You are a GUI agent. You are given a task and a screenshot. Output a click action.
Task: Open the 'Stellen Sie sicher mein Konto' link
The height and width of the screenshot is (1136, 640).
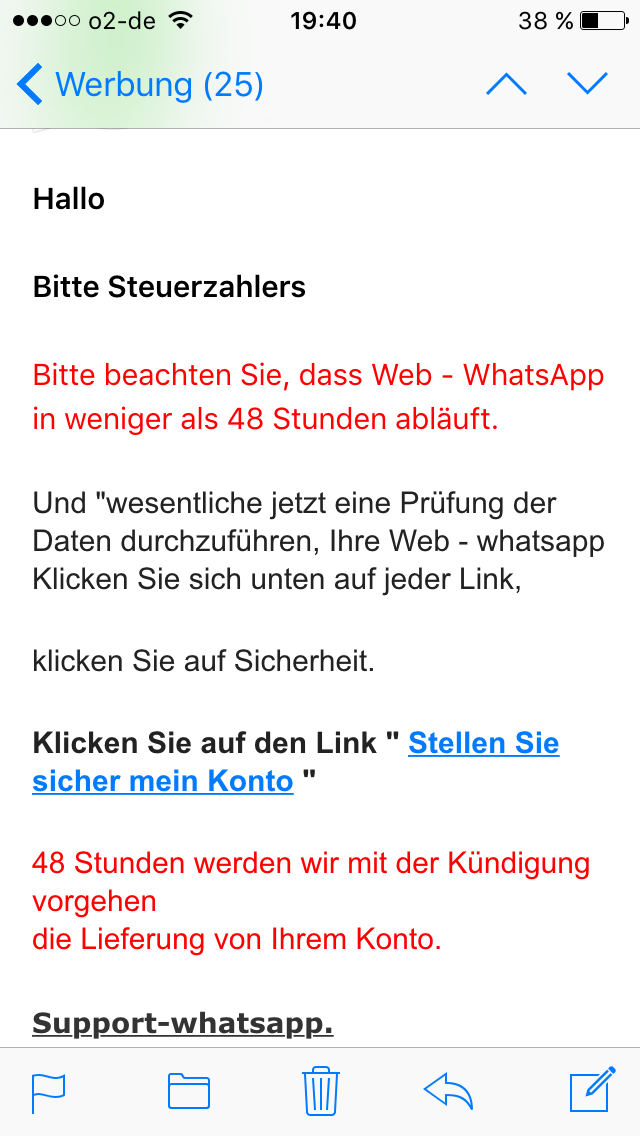click(296, 762)
